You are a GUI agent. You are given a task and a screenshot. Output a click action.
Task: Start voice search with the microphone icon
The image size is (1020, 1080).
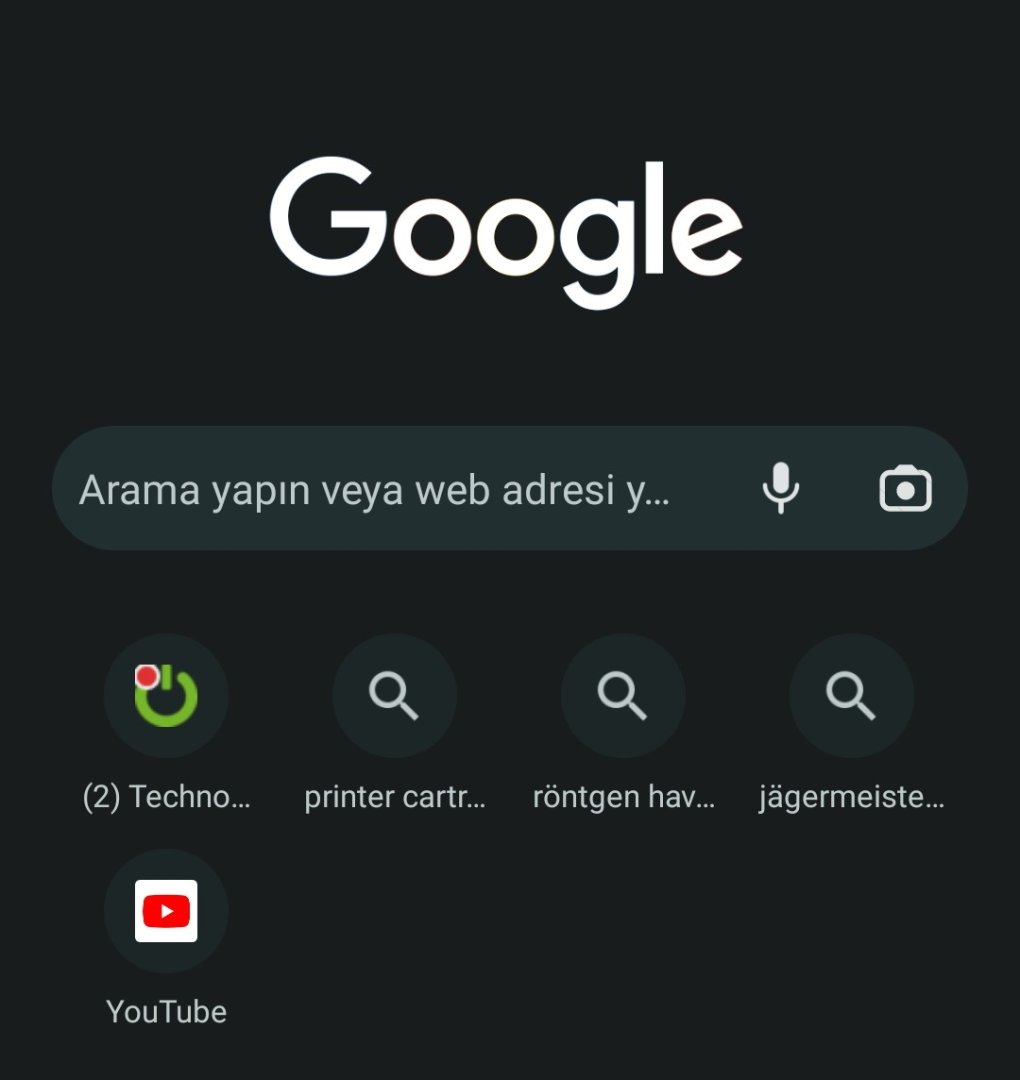click(780, 489)
